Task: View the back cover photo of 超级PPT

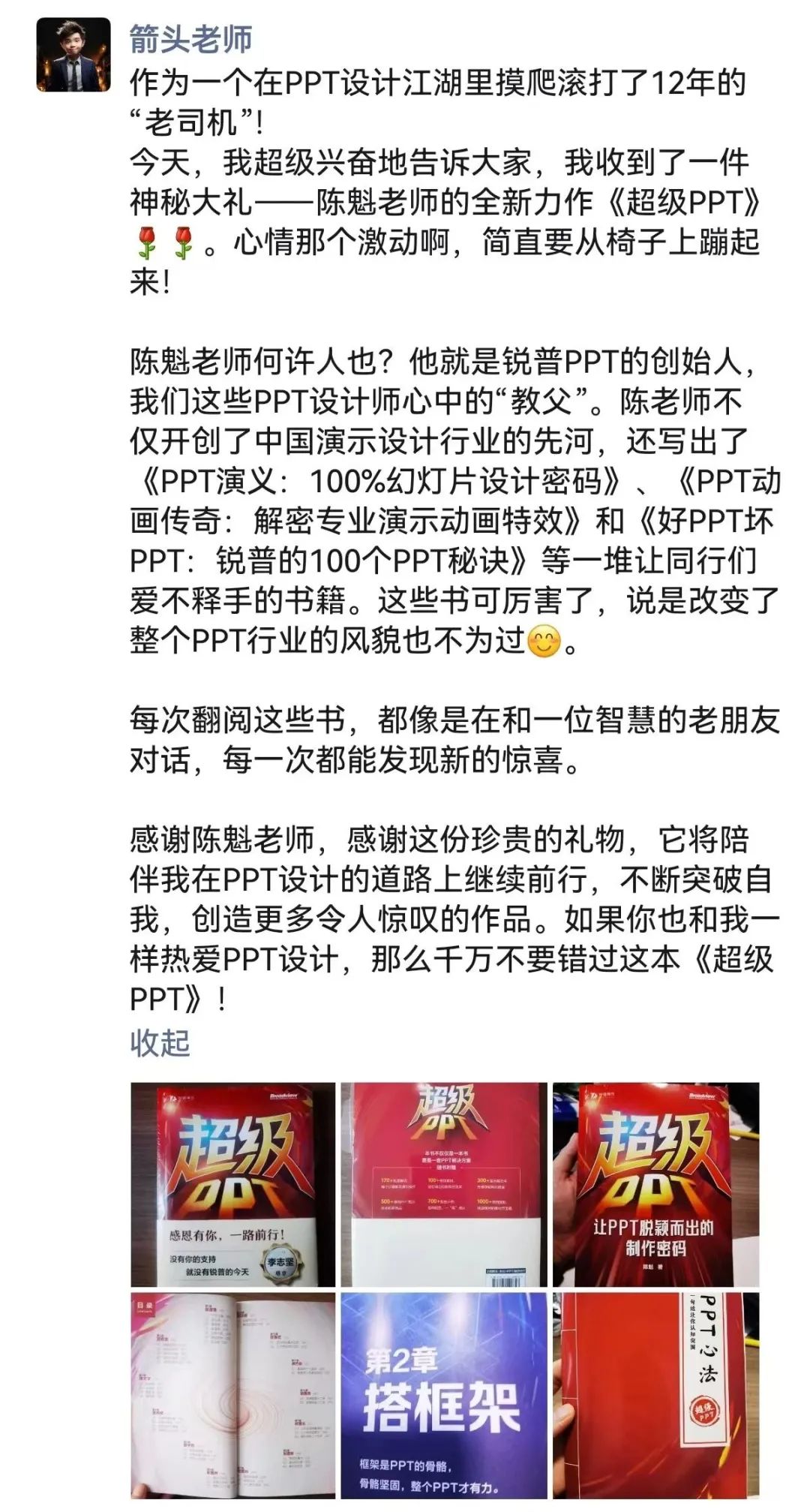Action: point(444,1185)
